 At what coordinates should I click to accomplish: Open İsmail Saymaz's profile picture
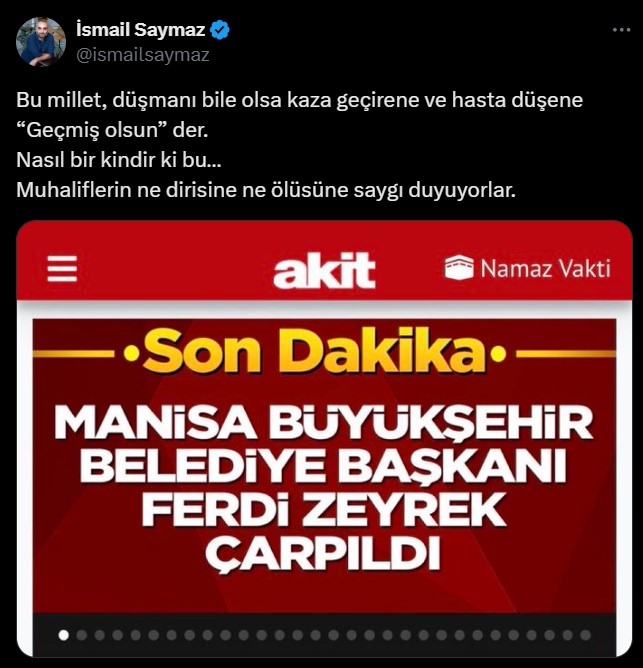coord(41,42)
